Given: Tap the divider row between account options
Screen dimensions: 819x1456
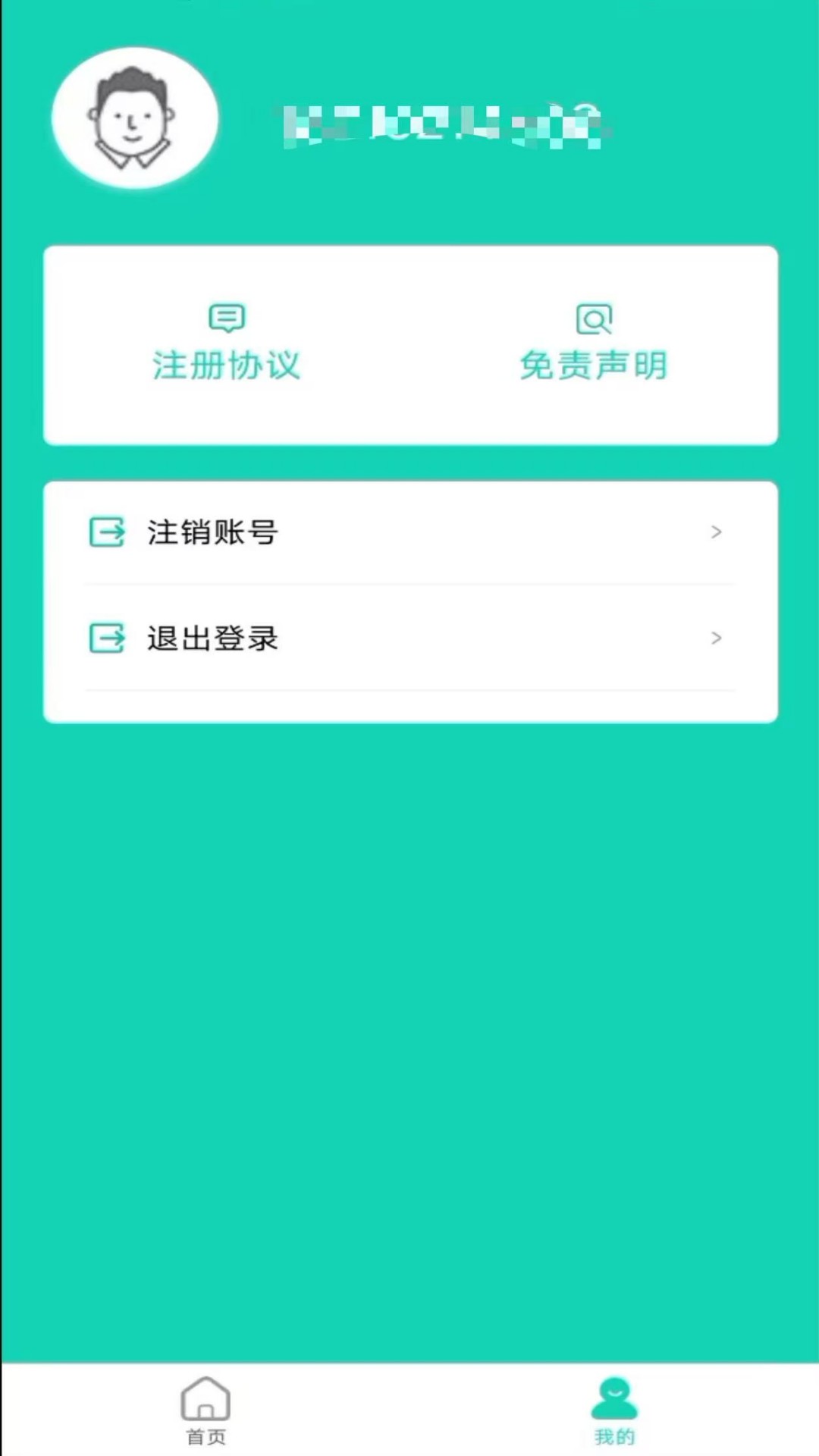Looking at the screenshot, I should point(409,585).
